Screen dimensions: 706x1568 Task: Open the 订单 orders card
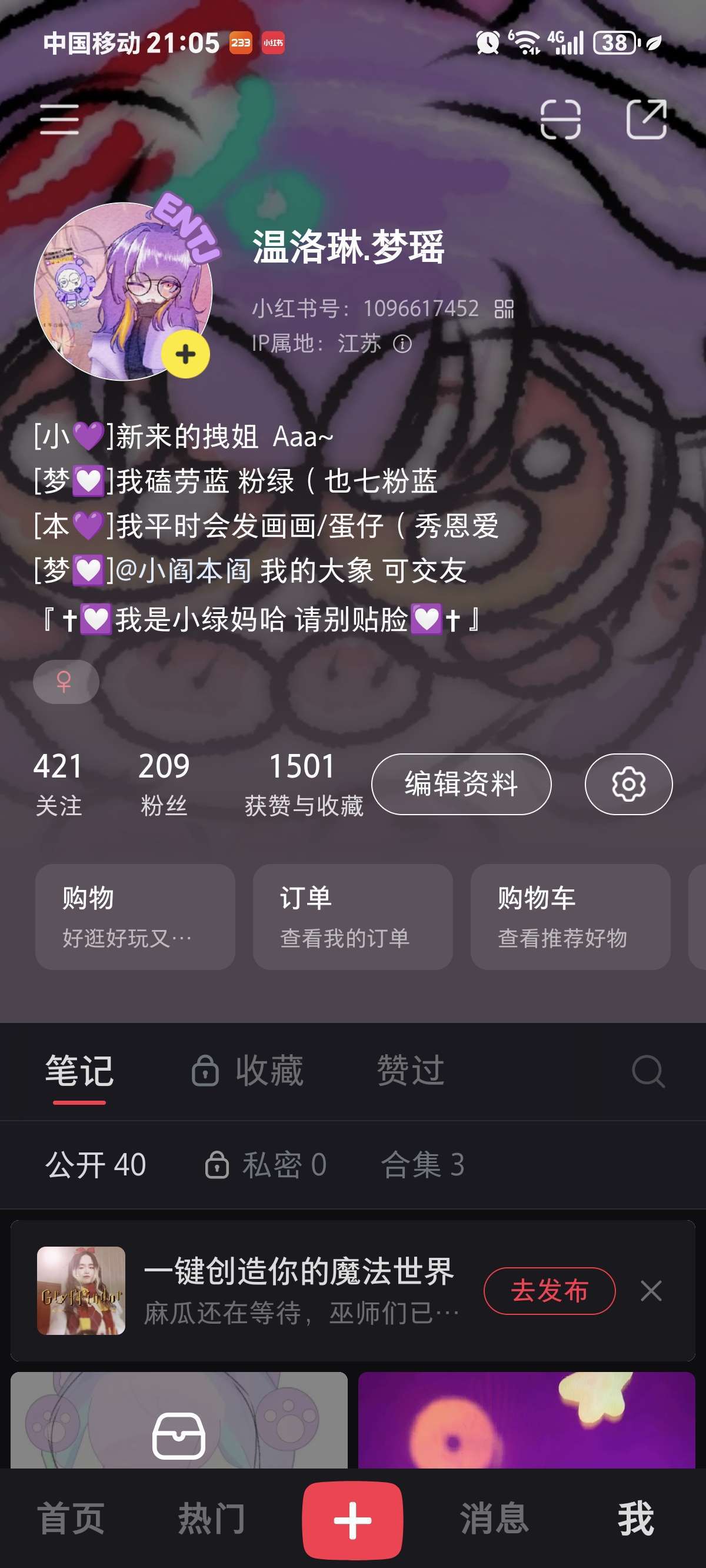pos(352,916)
